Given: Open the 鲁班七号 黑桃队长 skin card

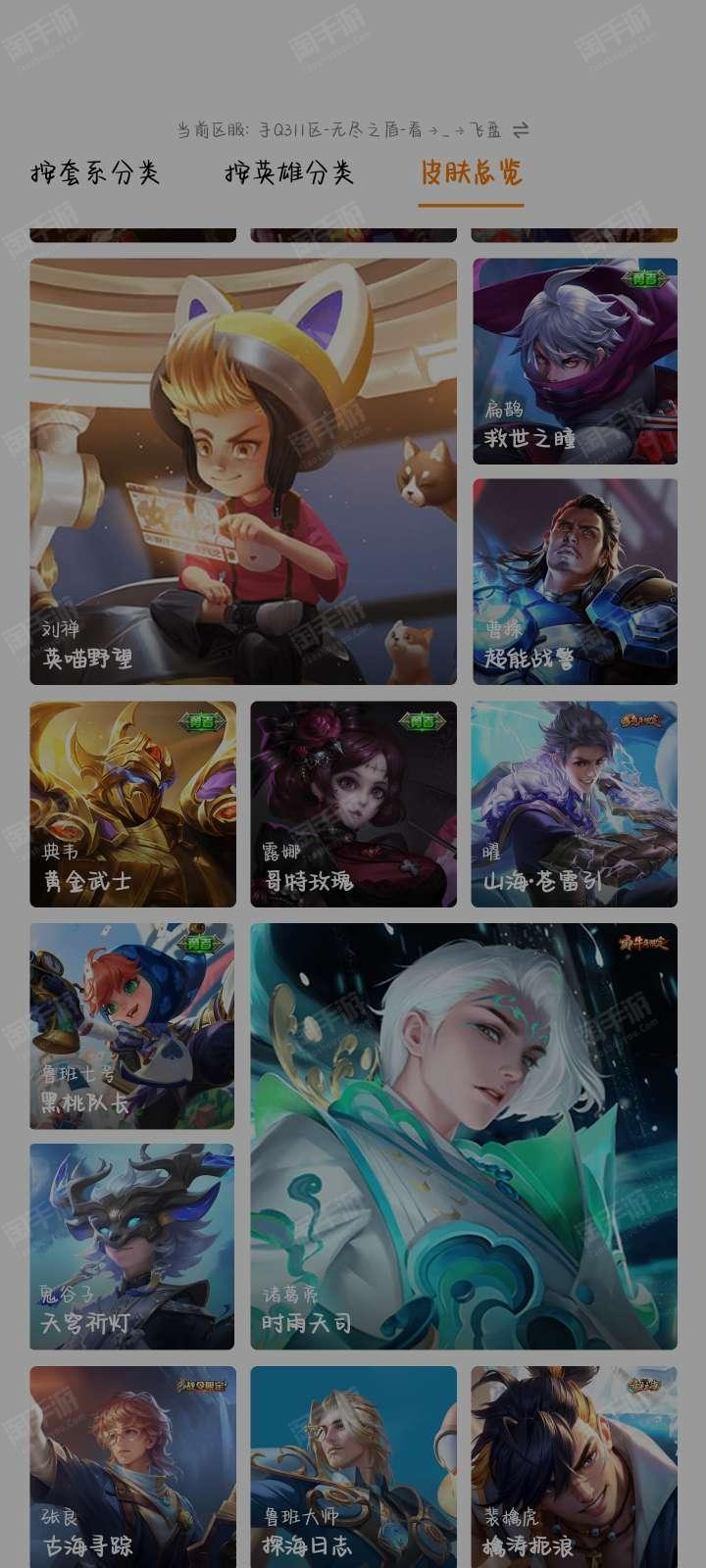Looking at the screenshot, I should coord(132,1025).
